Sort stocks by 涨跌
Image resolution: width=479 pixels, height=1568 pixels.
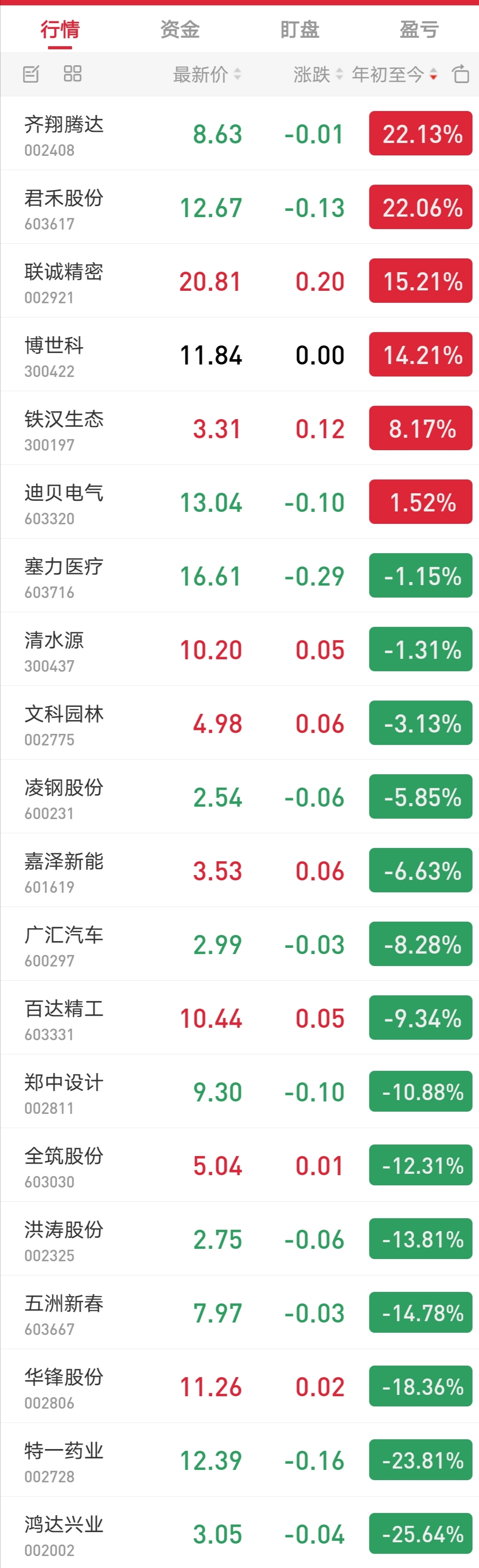tap(318, 74)
